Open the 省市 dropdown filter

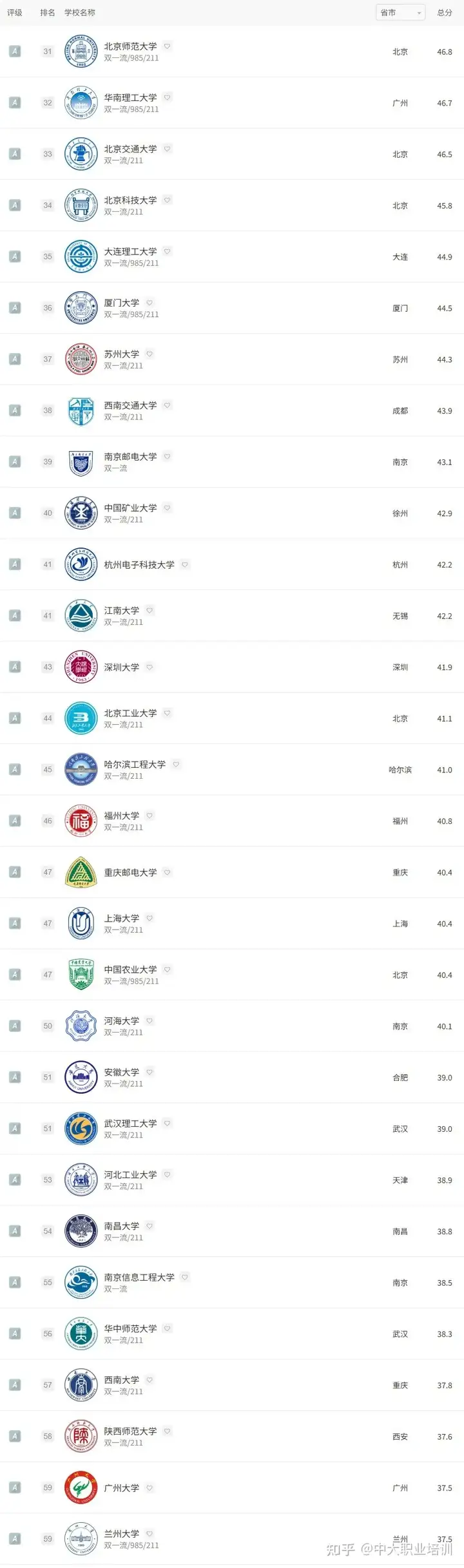click(x=400, y=12)
